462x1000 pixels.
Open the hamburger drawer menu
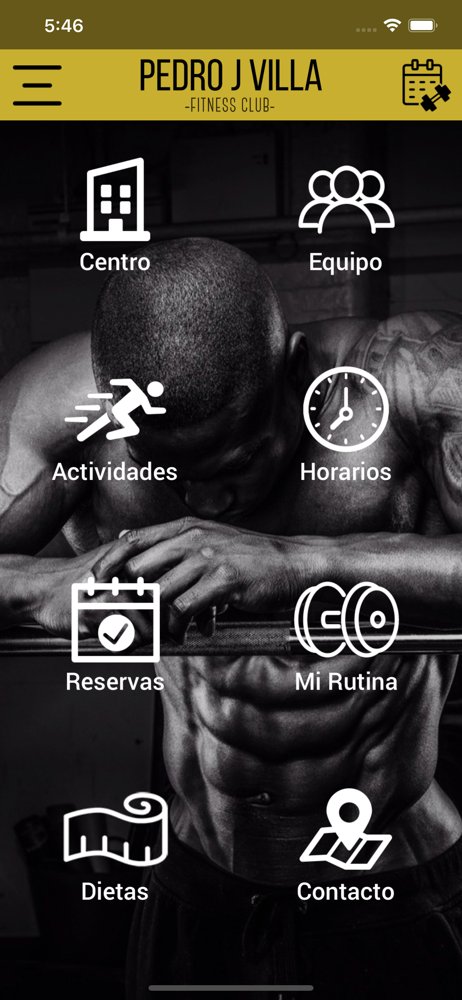[x=37, y=85]
